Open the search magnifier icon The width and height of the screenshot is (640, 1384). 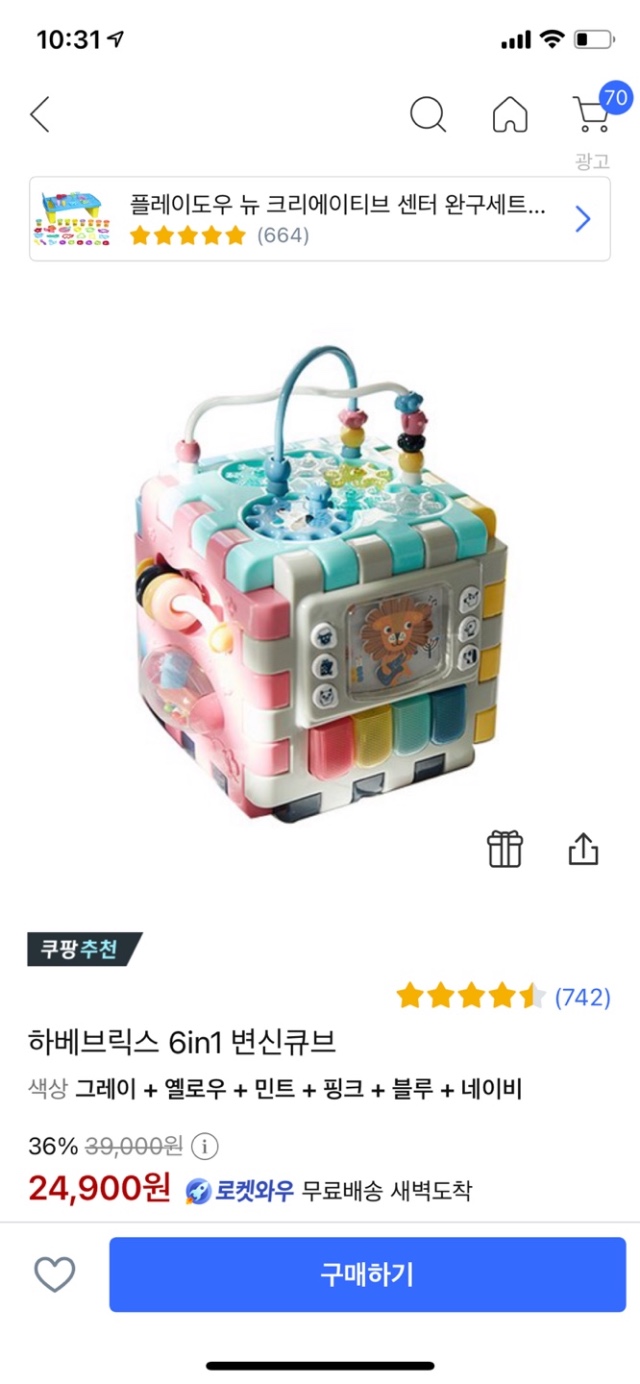[x=428, y=115]
